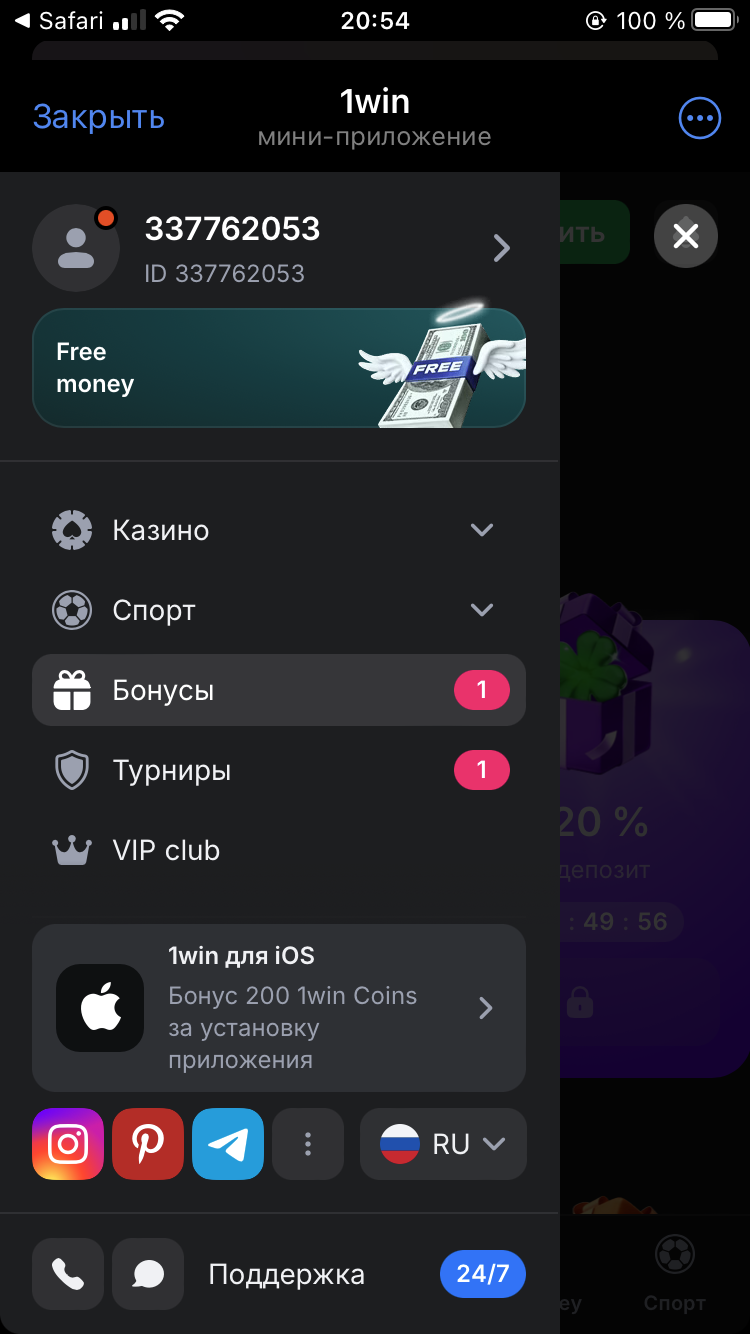Open the Бонусы section
Screen dimensions: 750x1334
point(278,690)
